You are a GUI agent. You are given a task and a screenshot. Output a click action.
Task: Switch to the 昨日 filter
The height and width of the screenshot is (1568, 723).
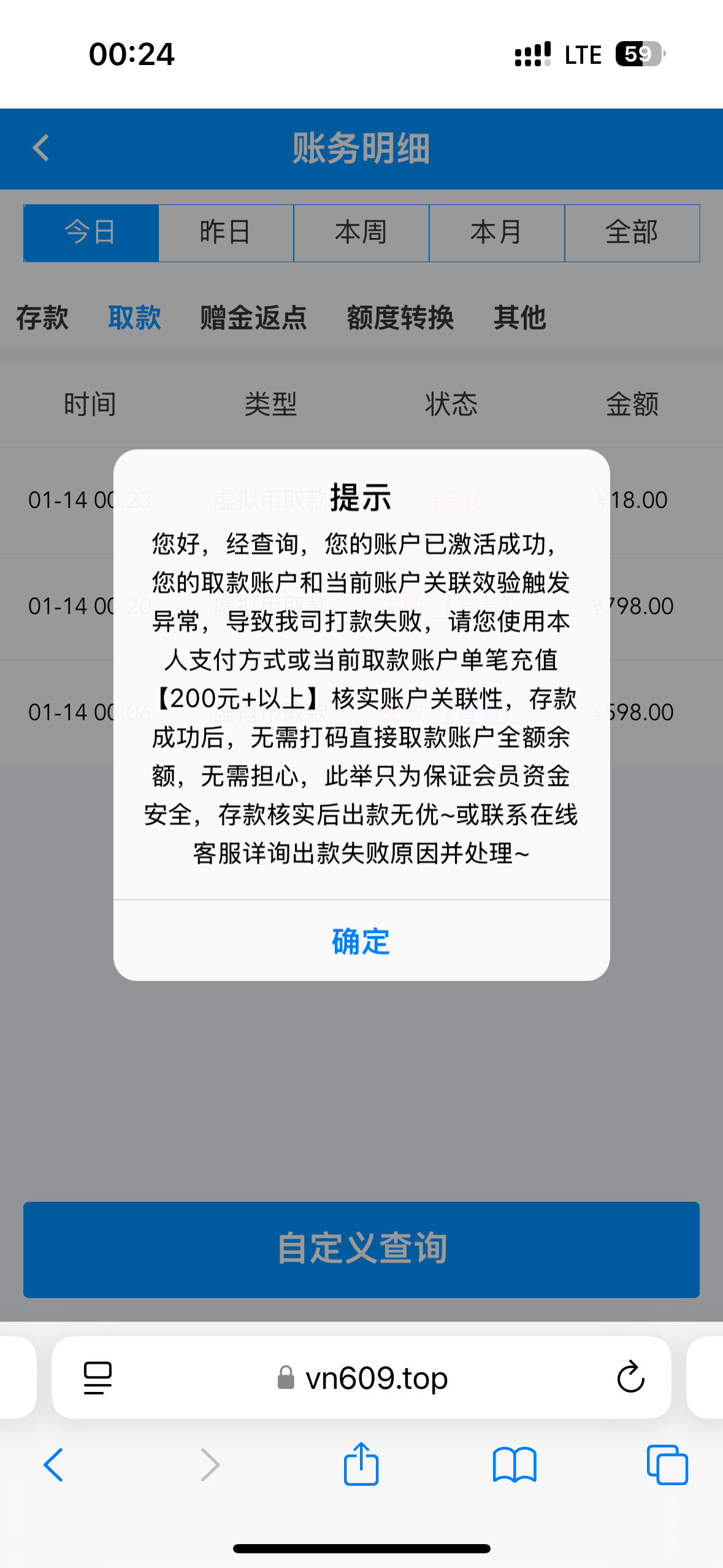[x=226, y=233]
